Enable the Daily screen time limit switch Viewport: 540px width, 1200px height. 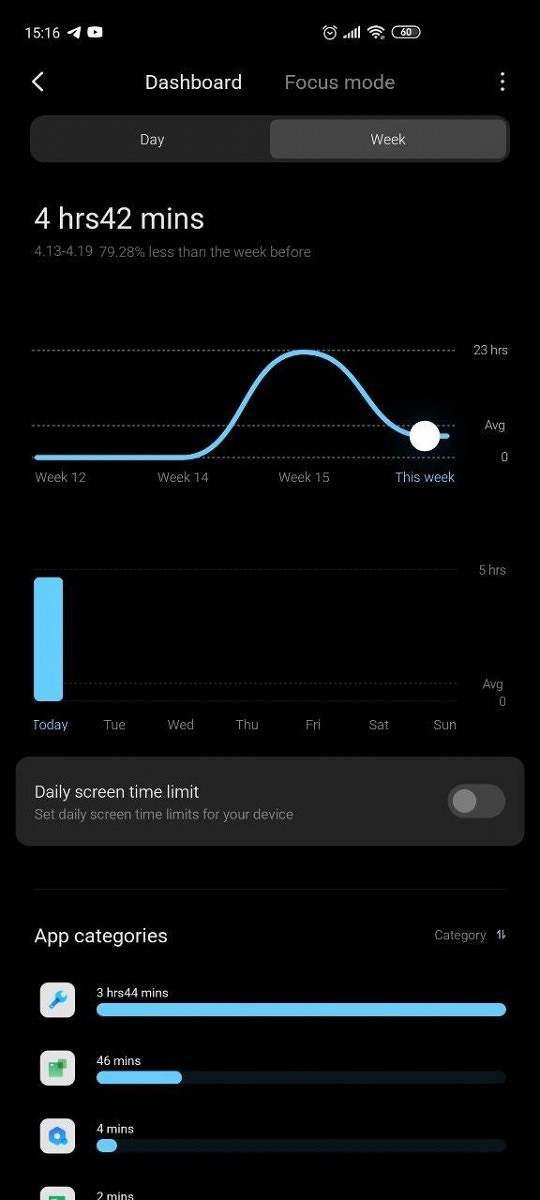click(x=476, y=801)
